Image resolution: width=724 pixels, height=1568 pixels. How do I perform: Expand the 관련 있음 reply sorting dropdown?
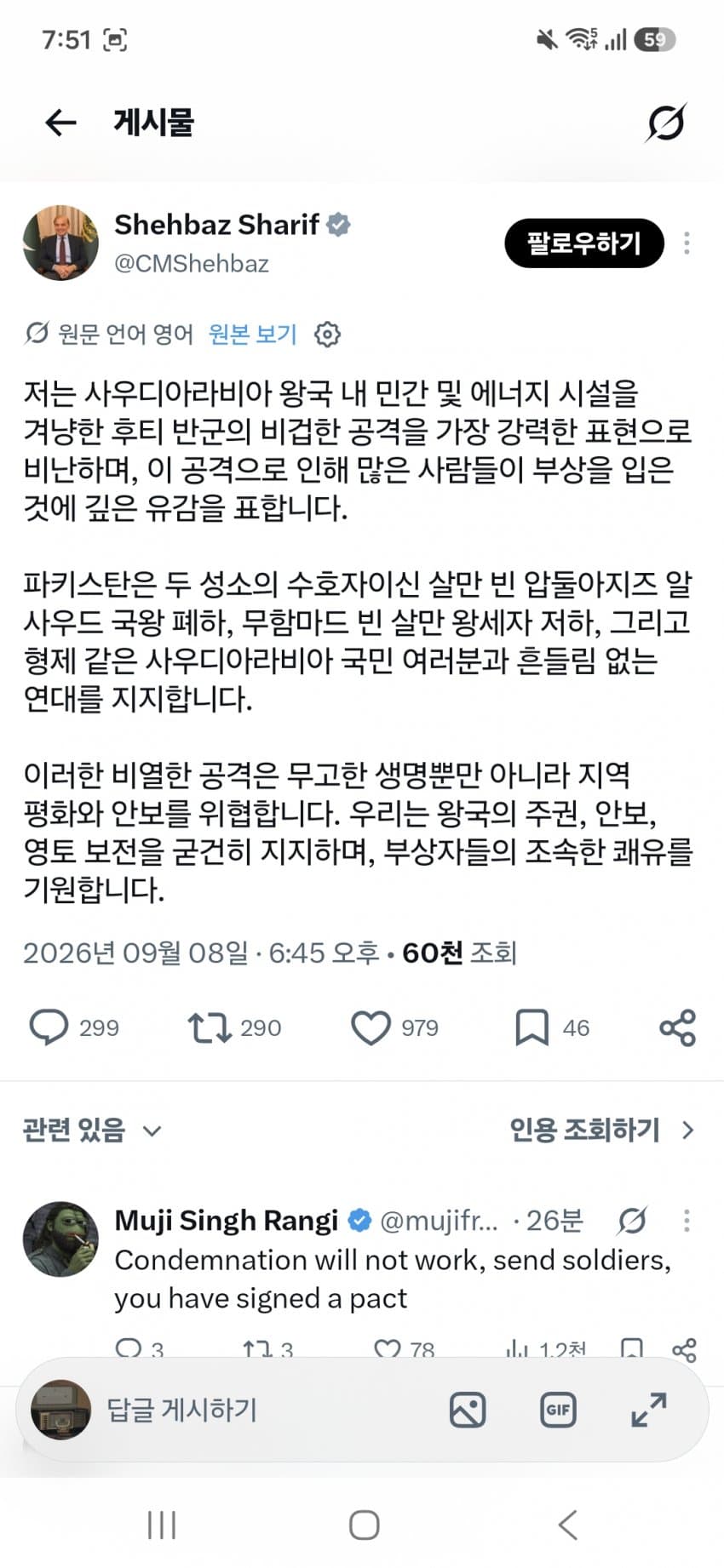(x=92, y=1130)
